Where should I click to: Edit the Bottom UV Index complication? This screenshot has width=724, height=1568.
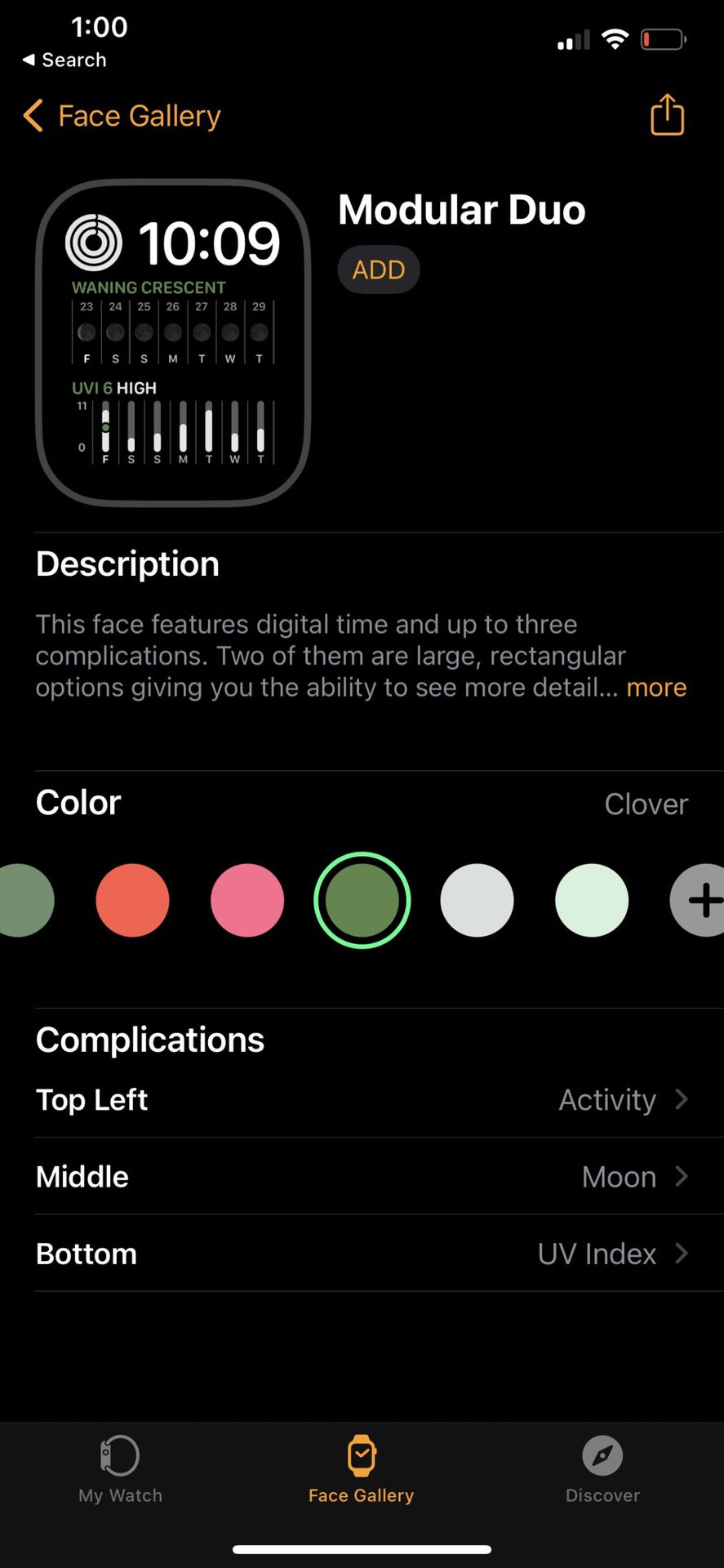click(x=362, y=1254)
